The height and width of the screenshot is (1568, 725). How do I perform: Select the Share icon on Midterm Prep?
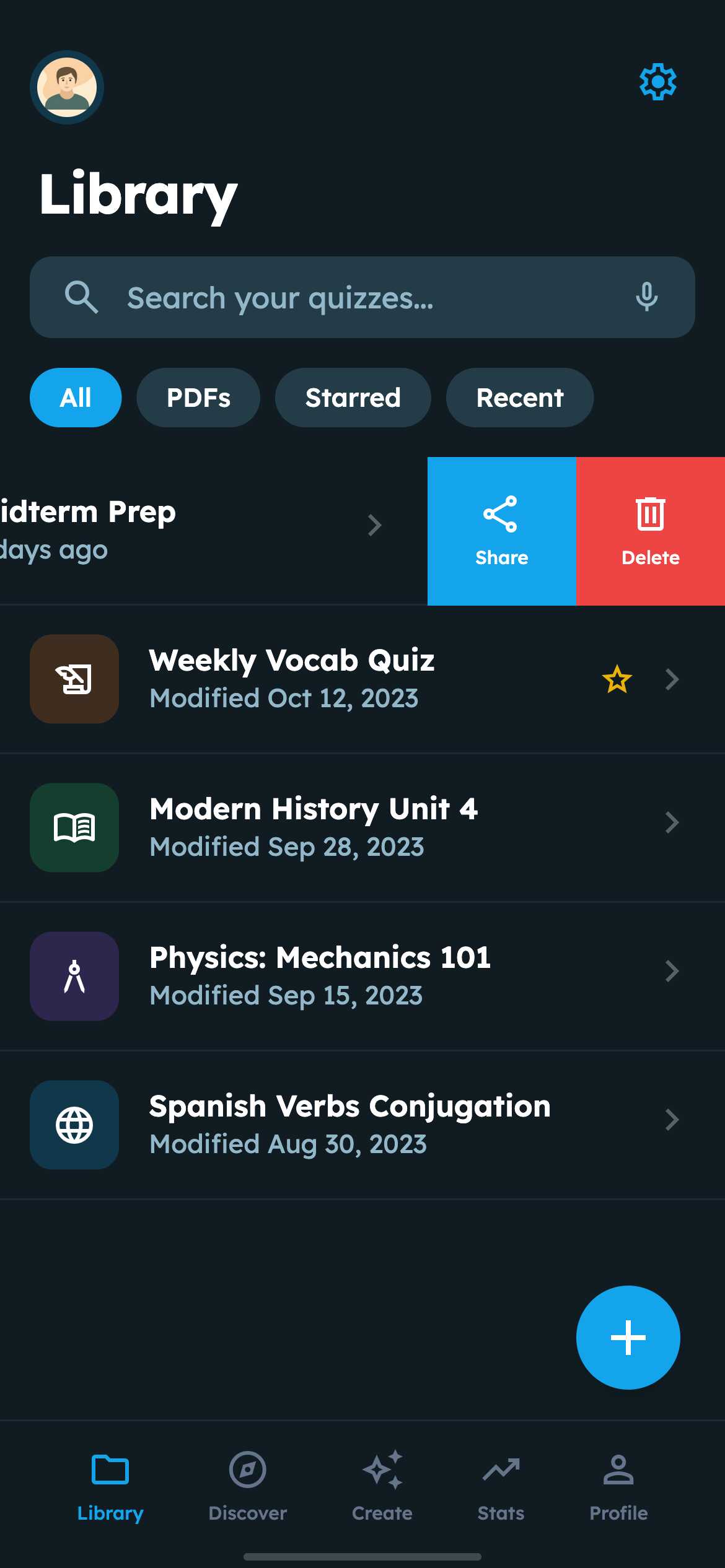tap(502, 529)
